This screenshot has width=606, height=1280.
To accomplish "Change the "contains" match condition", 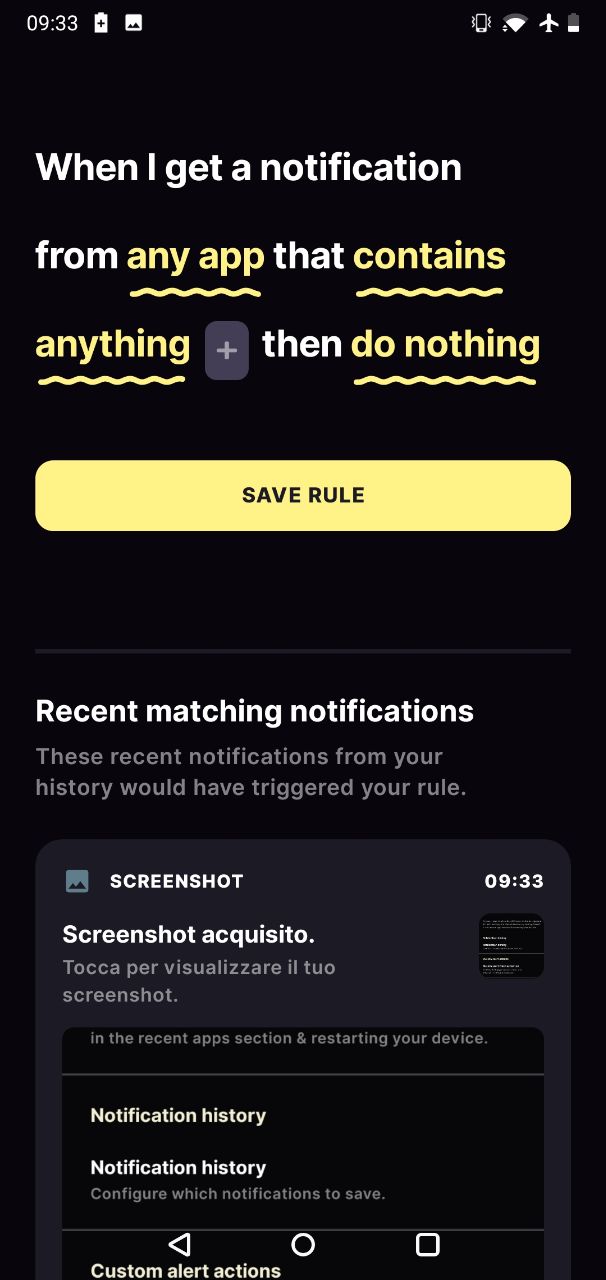I will 430,258.
